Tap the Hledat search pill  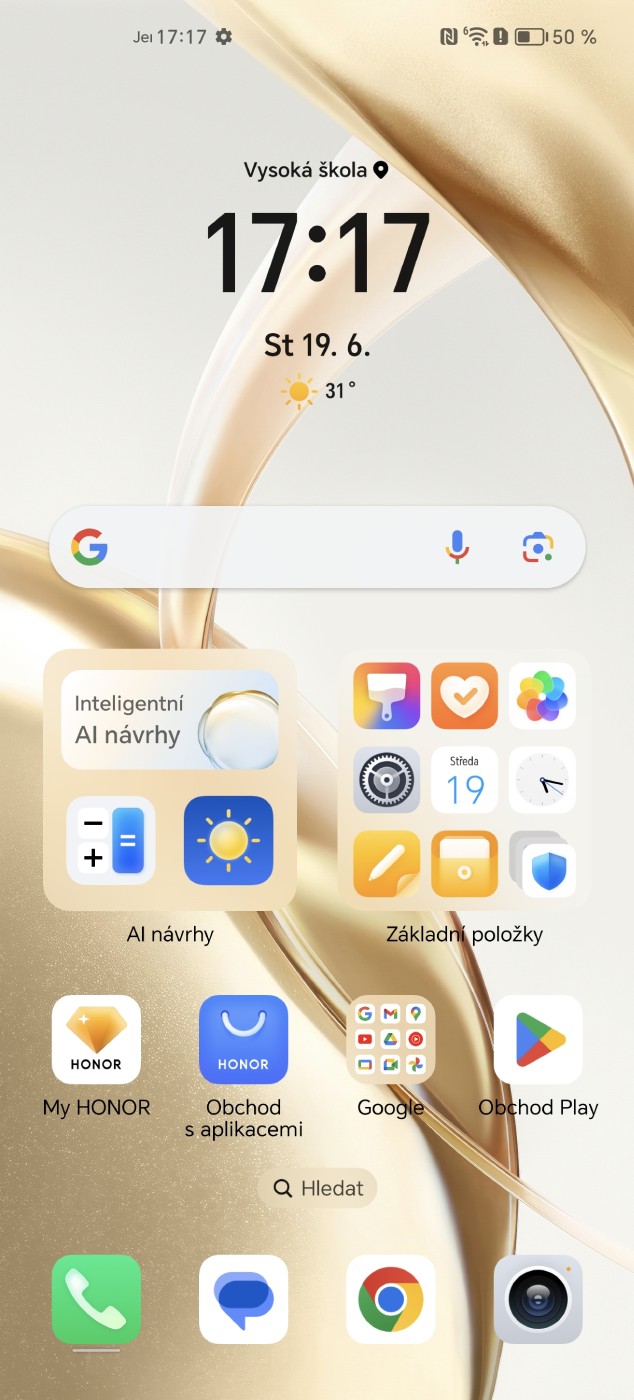click(x=317, y=1188)
